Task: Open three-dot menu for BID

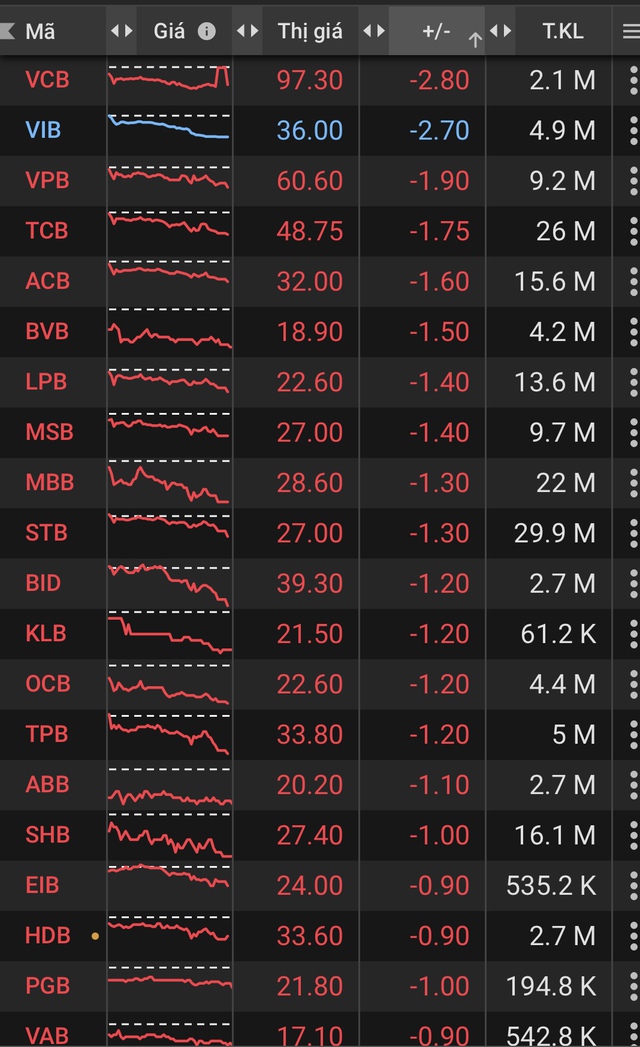Action: click(x=633, y=584)
